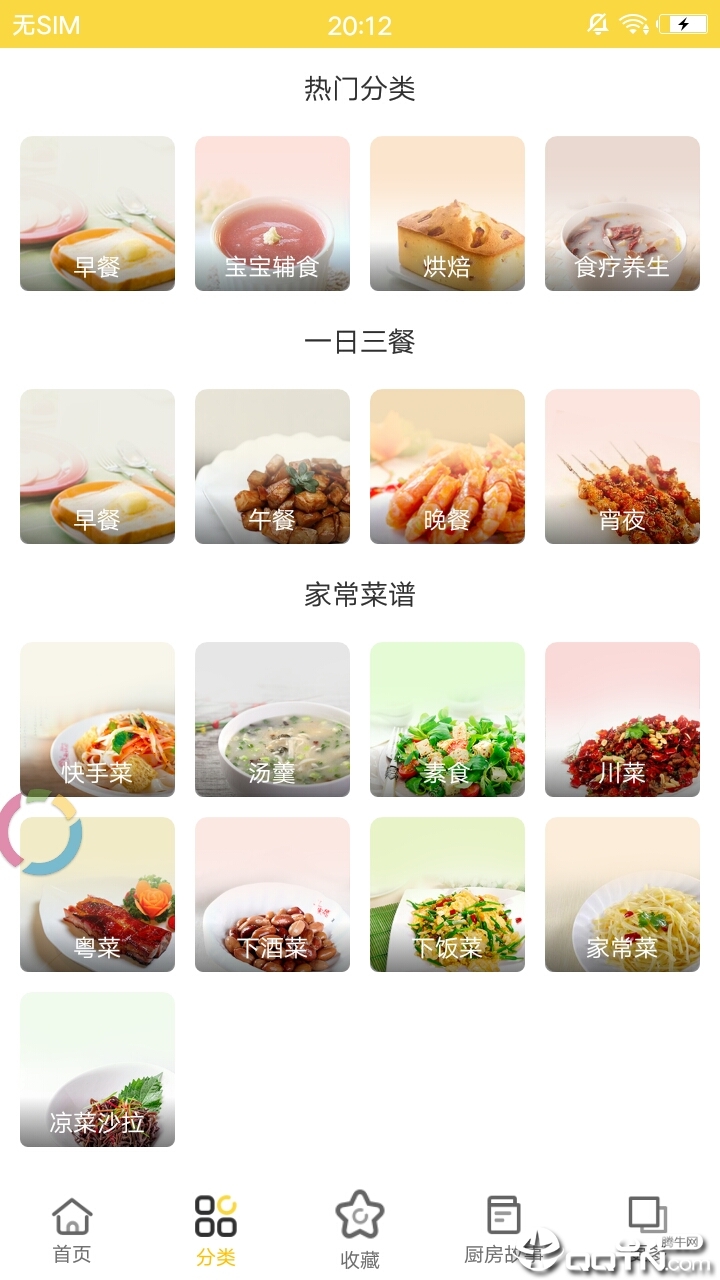Switch to the 首页 tab
720x1280 pixels.
(x=72, y=1230)
